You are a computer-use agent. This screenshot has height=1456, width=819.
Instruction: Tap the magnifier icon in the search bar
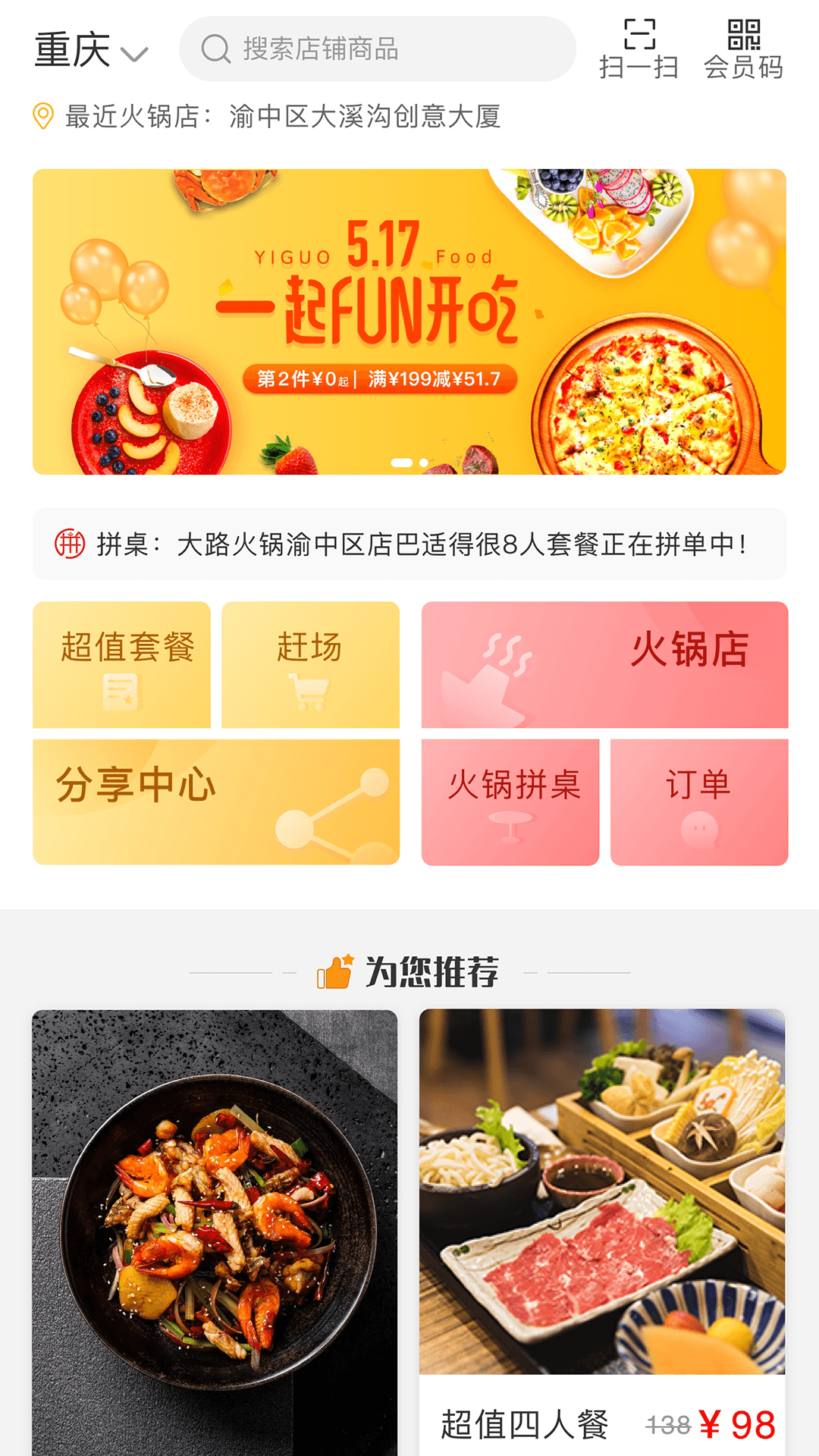pos(216,49)
